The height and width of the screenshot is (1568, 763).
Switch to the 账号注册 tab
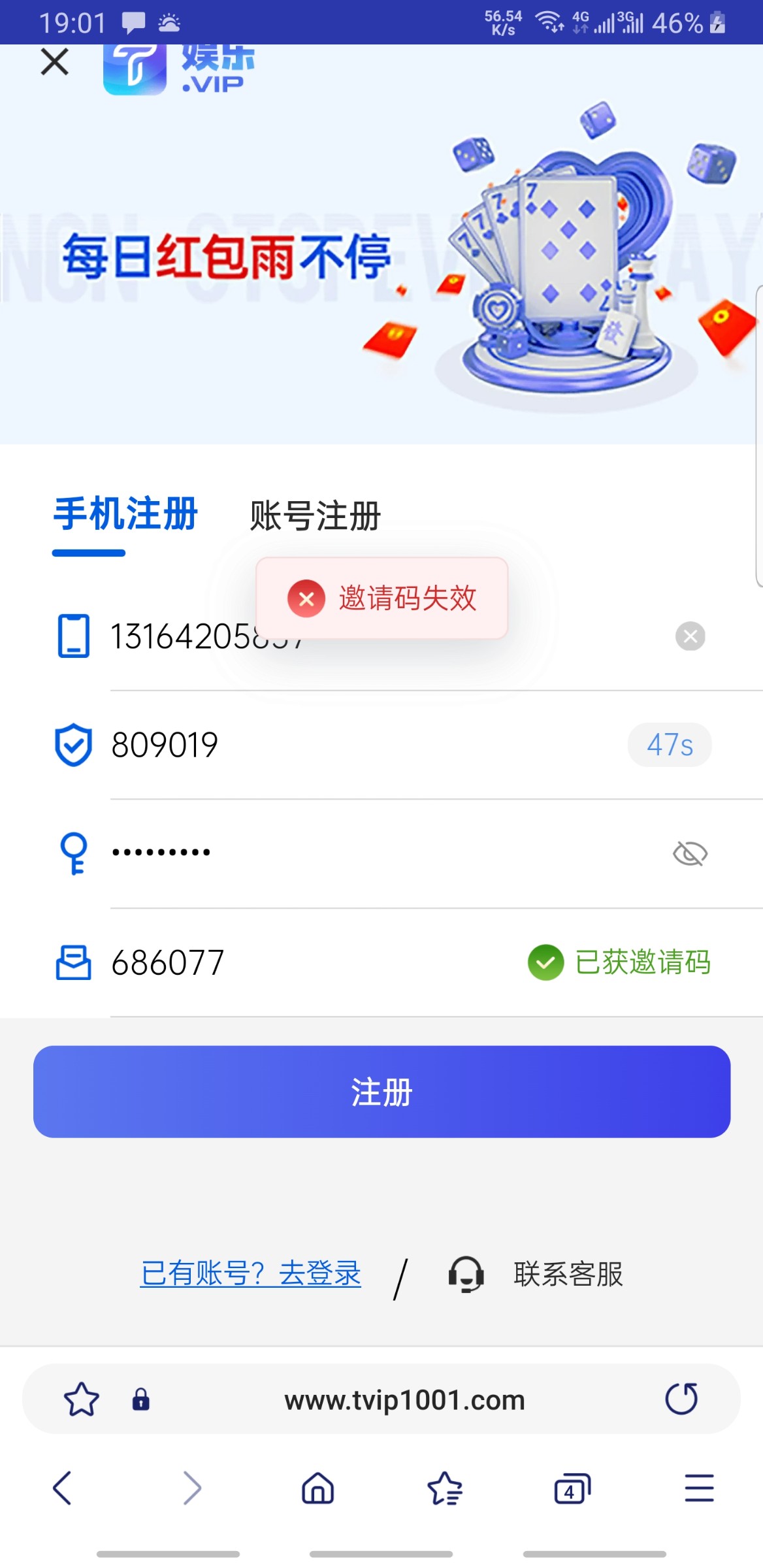click(x=314, y=515)
